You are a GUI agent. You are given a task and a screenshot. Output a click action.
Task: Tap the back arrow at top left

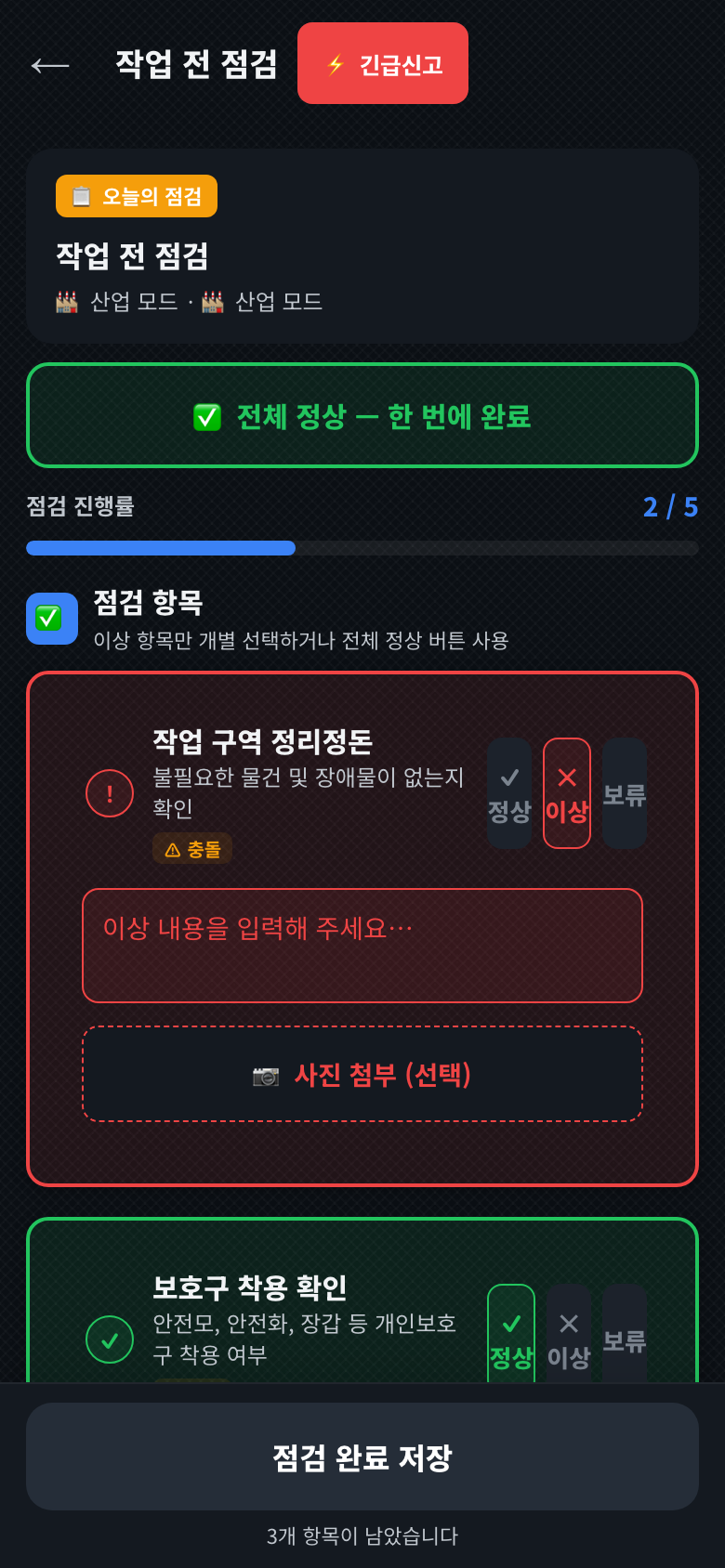[x=51, y=65]
